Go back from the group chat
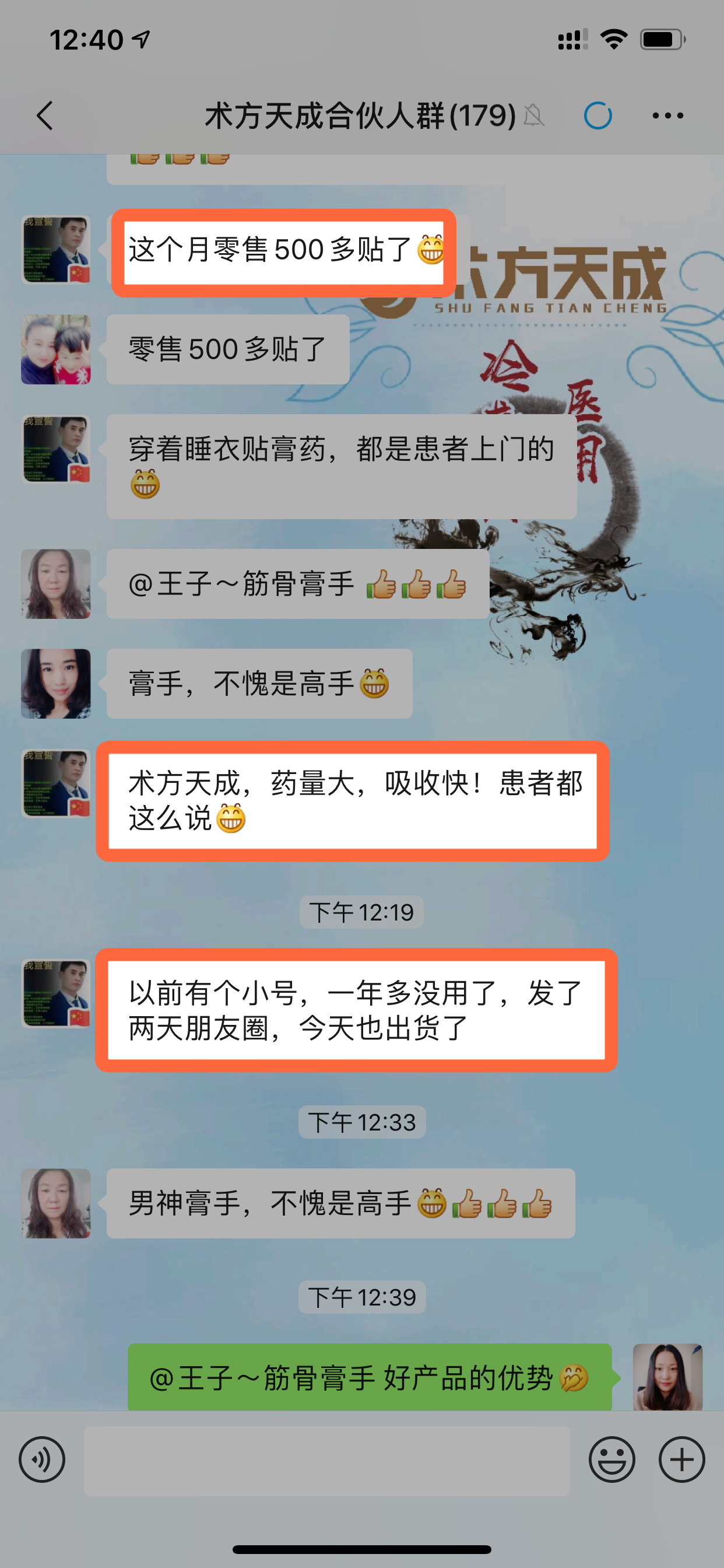Image resolution: width=724 pixels, height=1568 pixels. click(x=45, y=116)
